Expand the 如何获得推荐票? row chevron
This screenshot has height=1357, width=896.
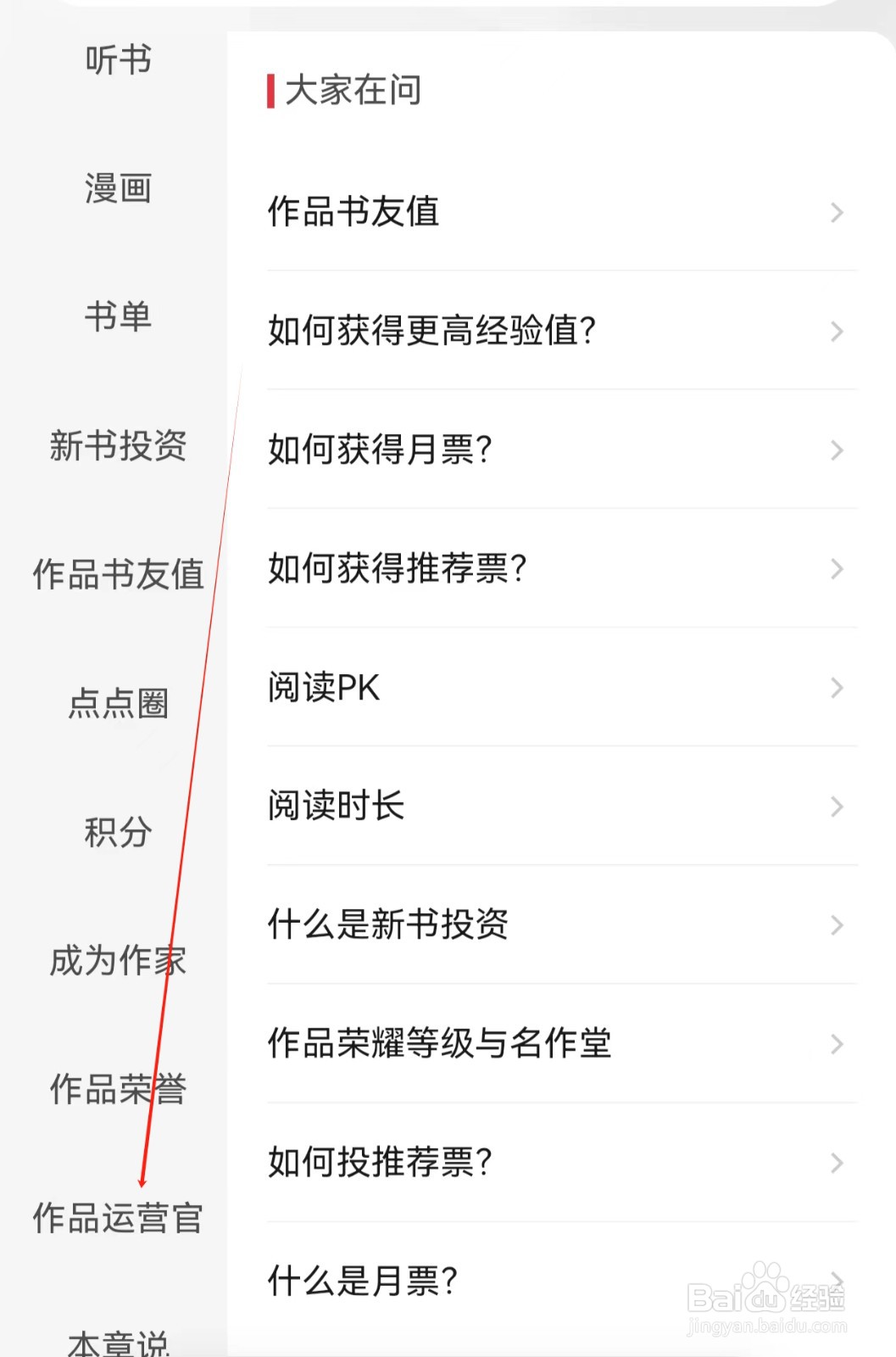pos(838,569)
